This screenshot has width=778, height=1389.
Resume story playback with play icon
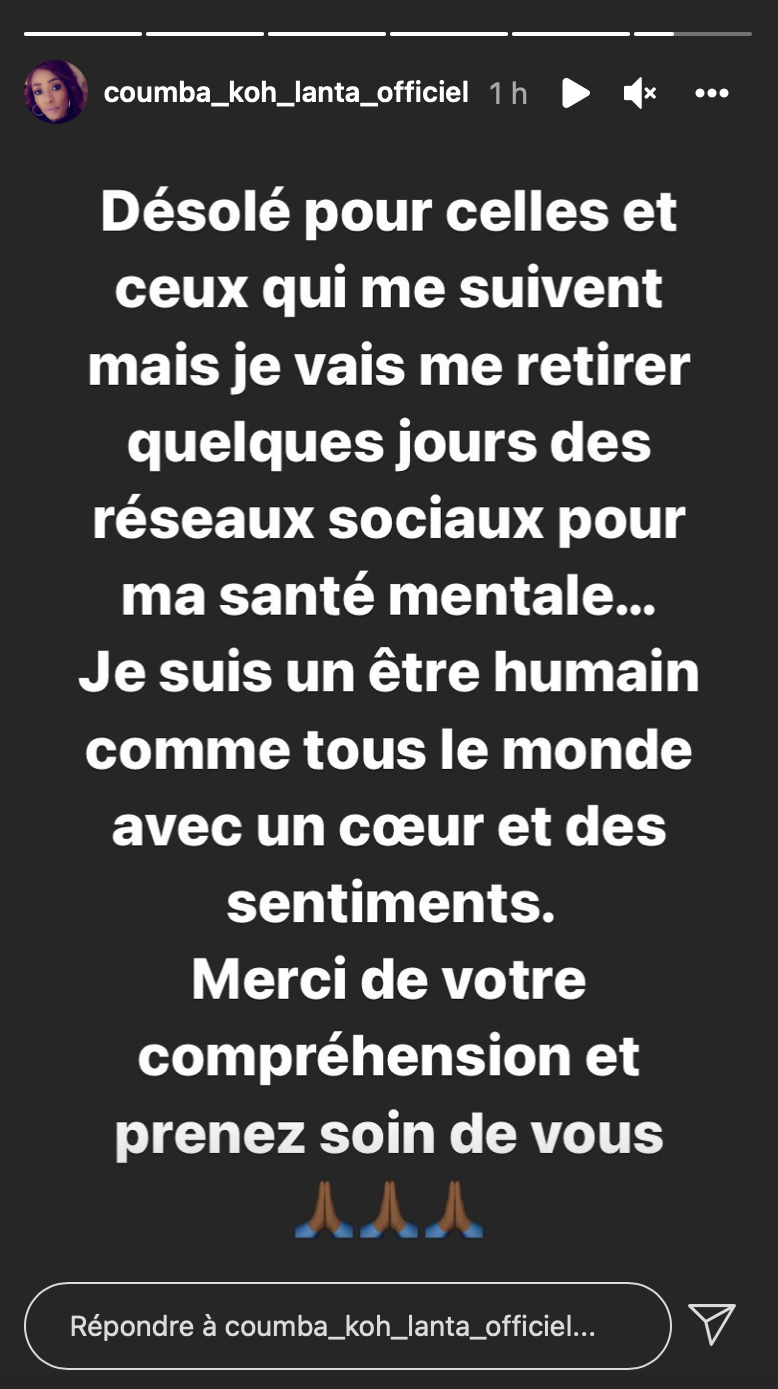click(575, 93)
